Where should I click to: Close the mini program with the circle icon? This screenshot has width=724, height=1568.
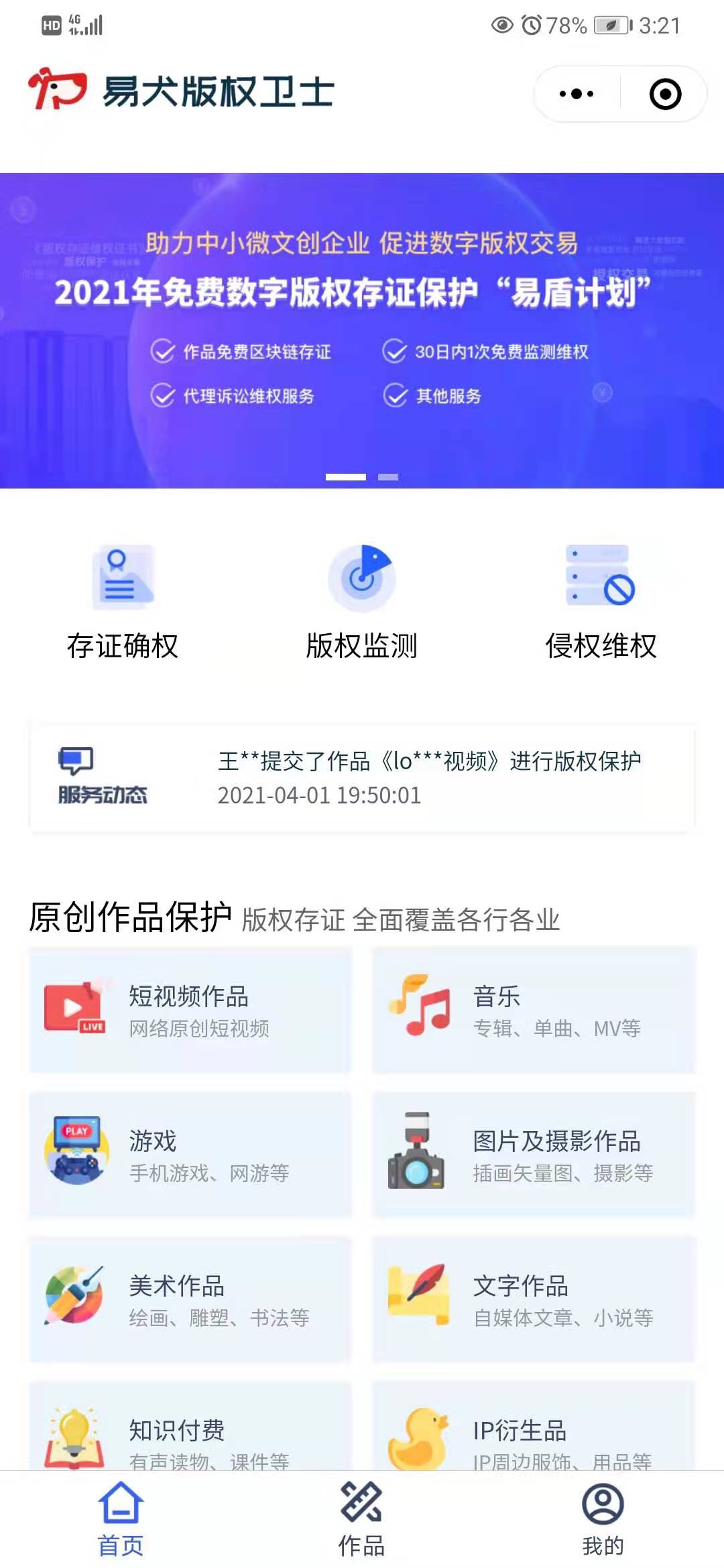665,94
